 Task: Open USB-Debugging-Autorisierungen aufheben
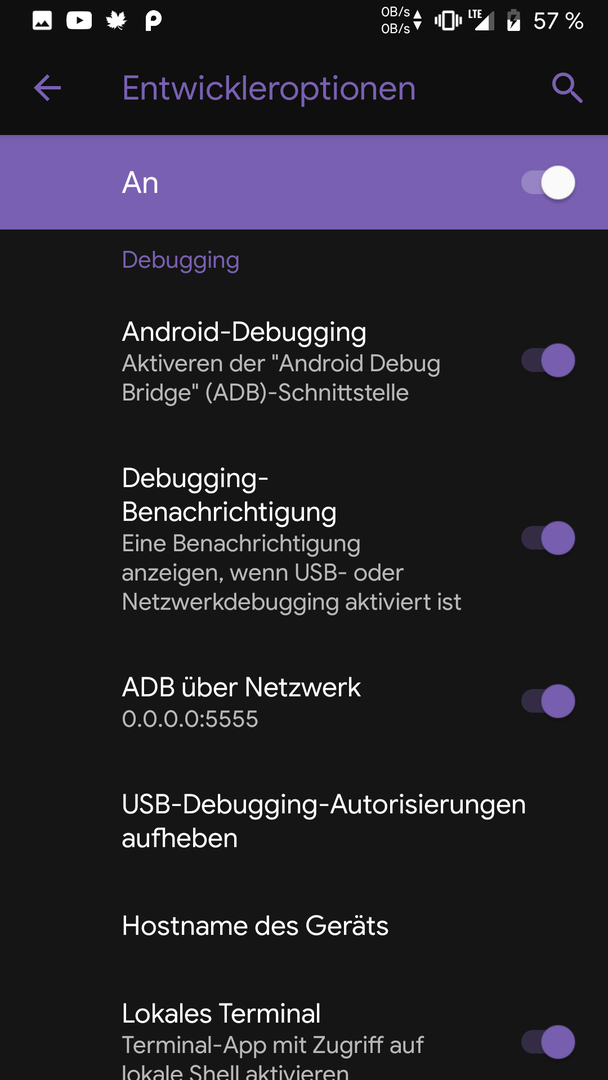pyautogui.click(x=323, y=821)
